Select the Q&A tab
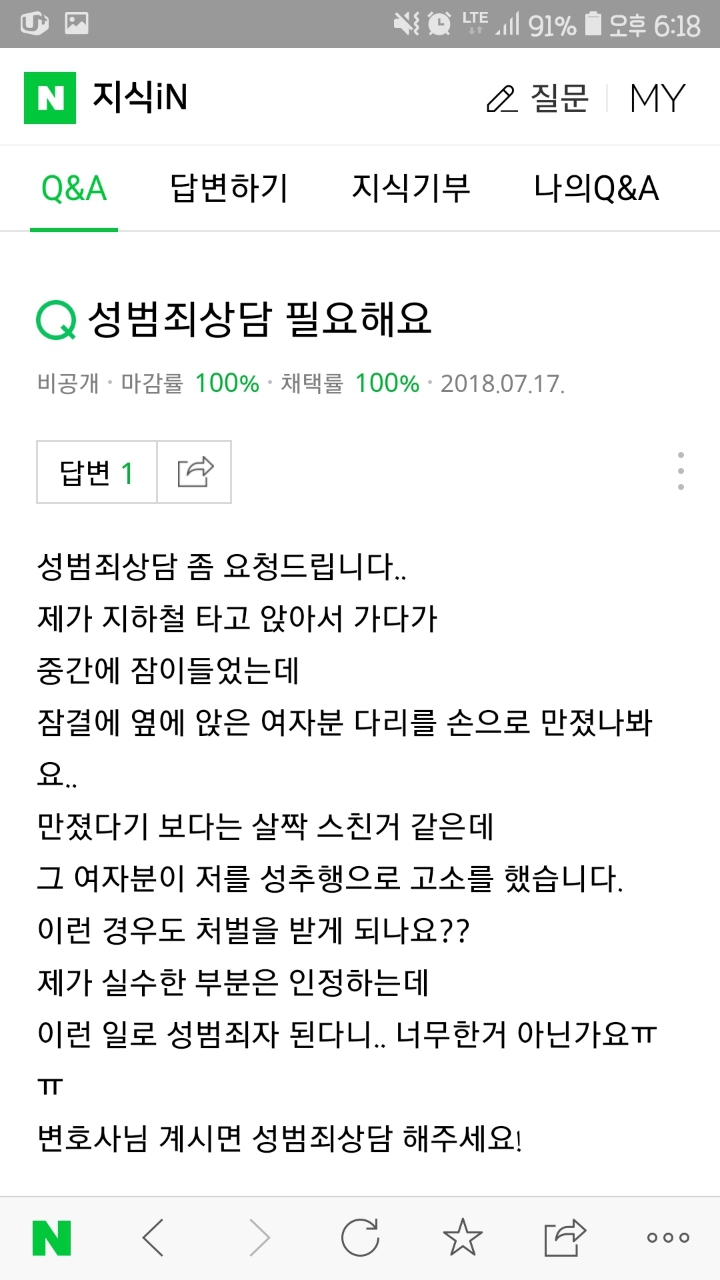Viewport: 720px width, 1280px height. point(74,188)
